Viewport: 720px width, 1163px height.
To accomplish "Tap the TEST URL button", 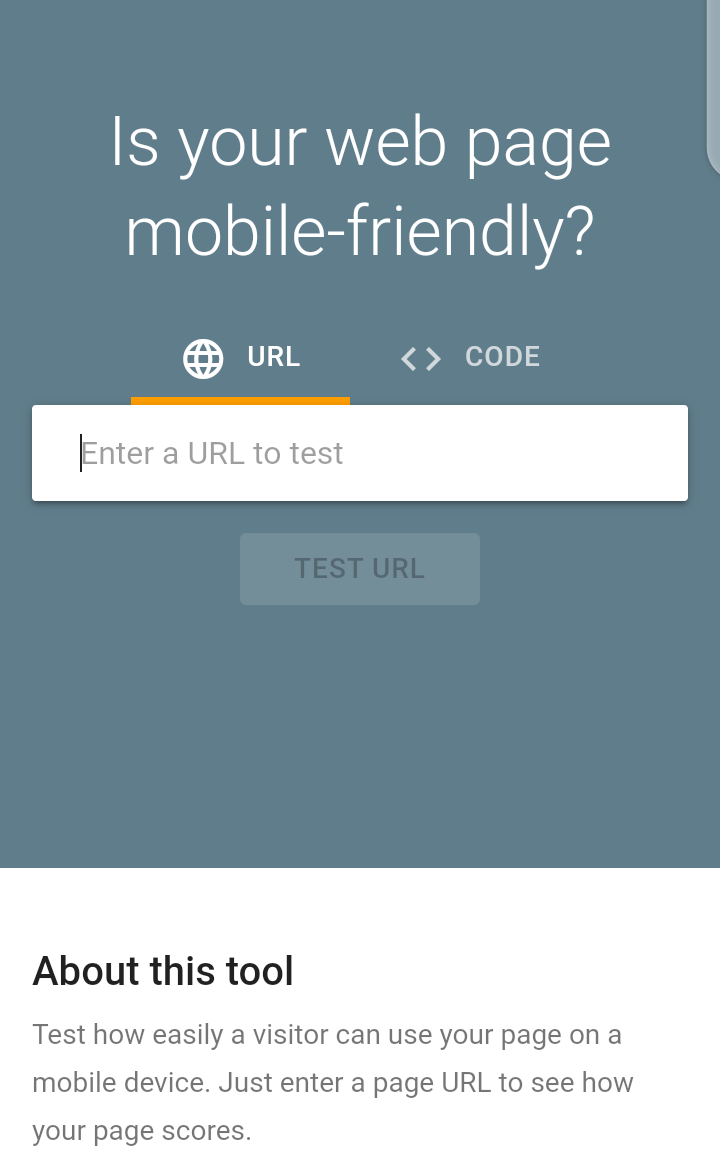I will pos(360,569).
